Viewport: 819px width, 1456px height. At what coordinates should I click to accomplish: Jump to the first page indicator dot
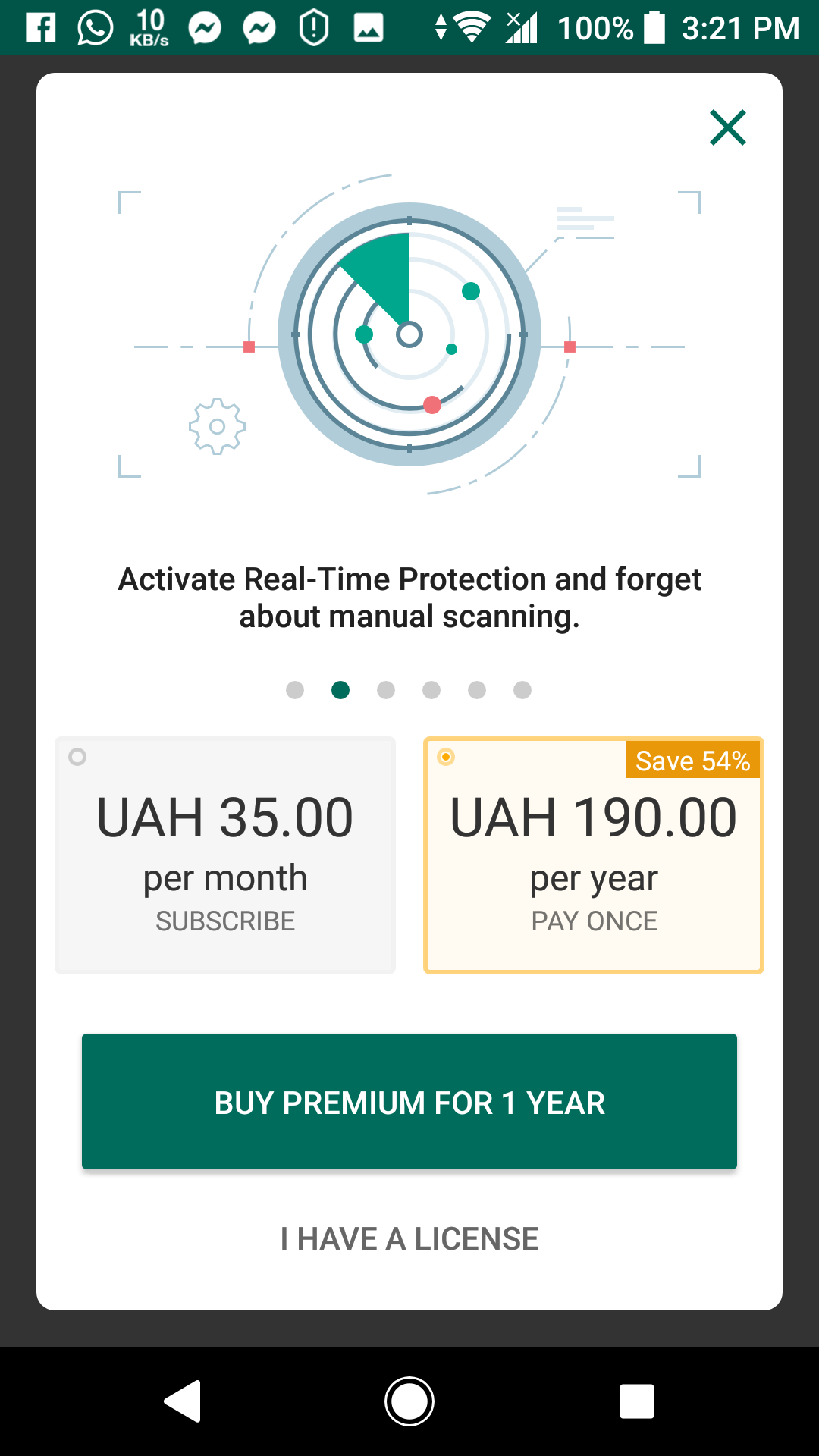point(295,690)
